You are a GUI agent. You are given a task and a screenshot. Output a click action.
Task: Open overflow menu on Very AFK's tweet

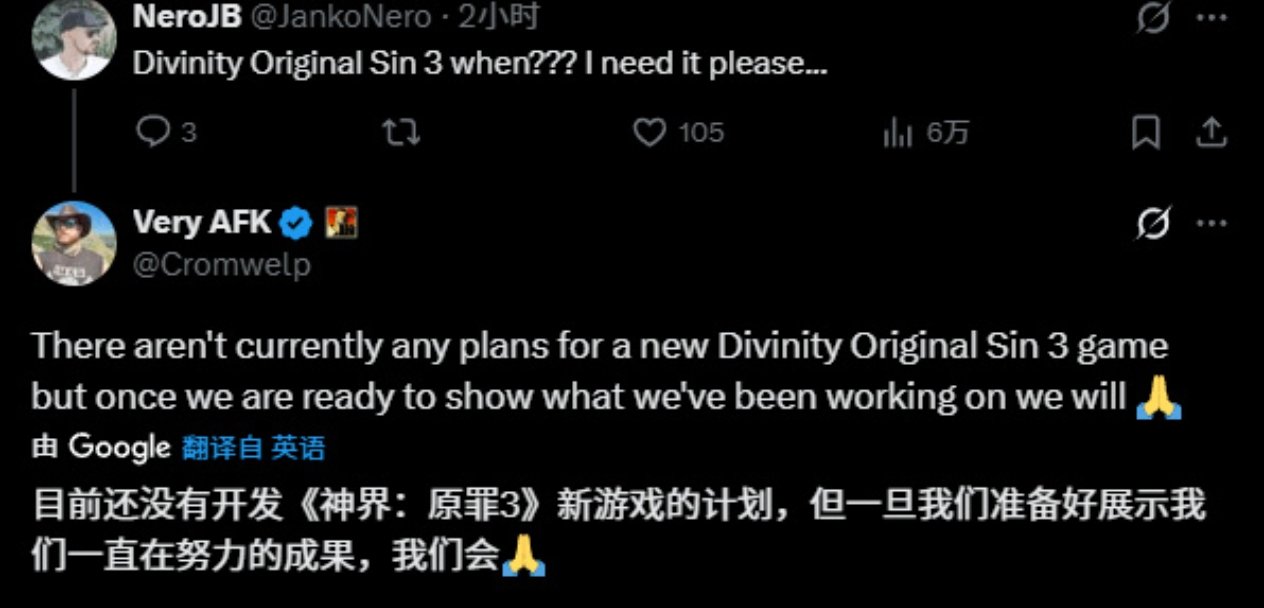coord(1212,225)
